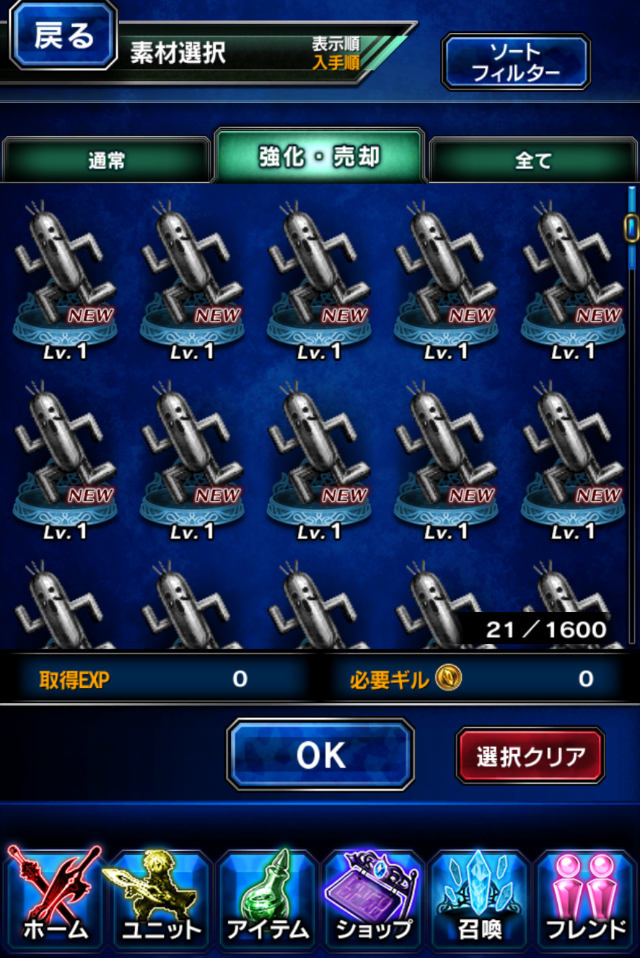Screen dimensions: 640x958
Task: Open the フレンド friends menu
Action: [585, 897]
